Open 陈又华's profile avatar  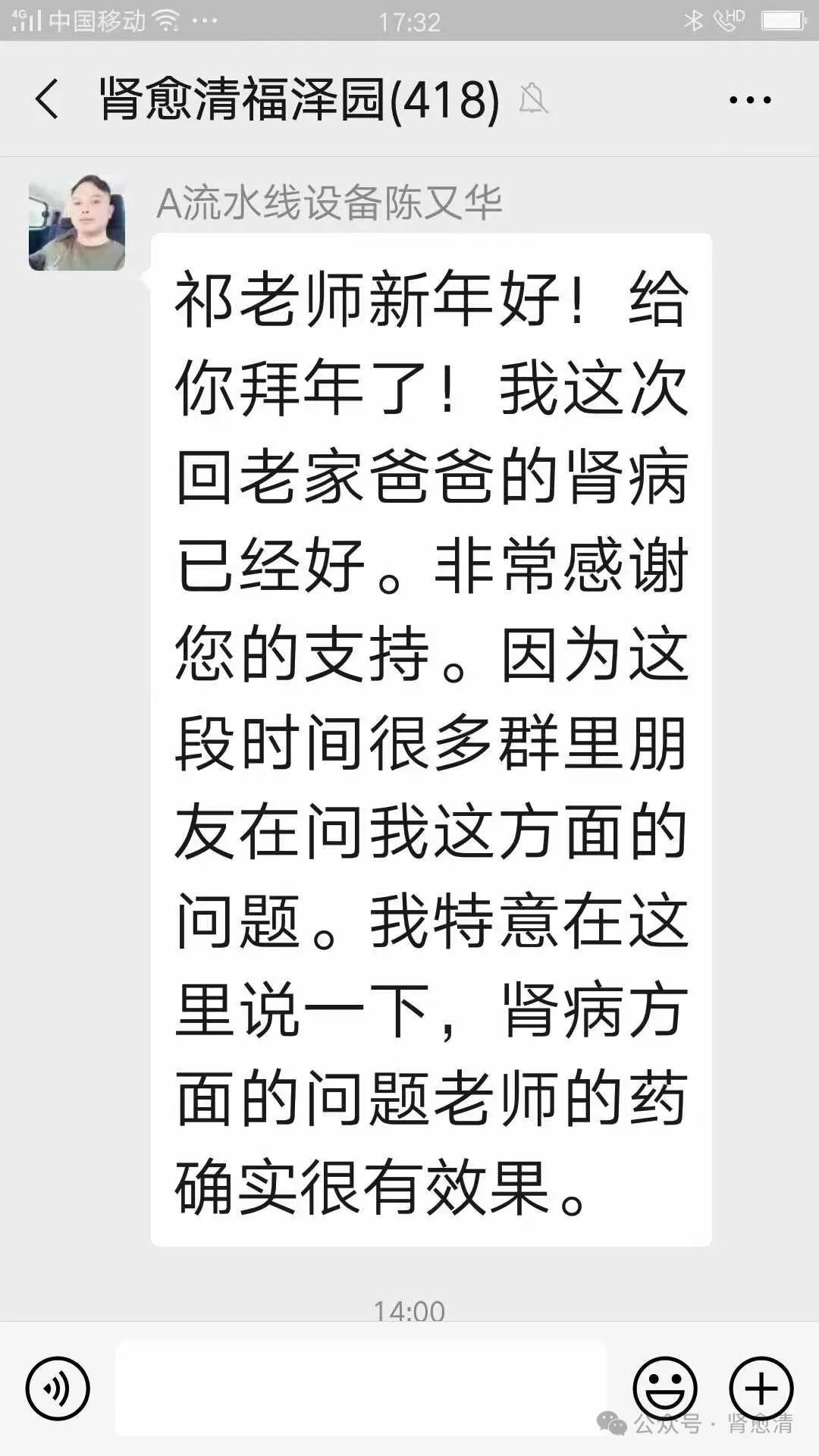(x=77, y=222)
